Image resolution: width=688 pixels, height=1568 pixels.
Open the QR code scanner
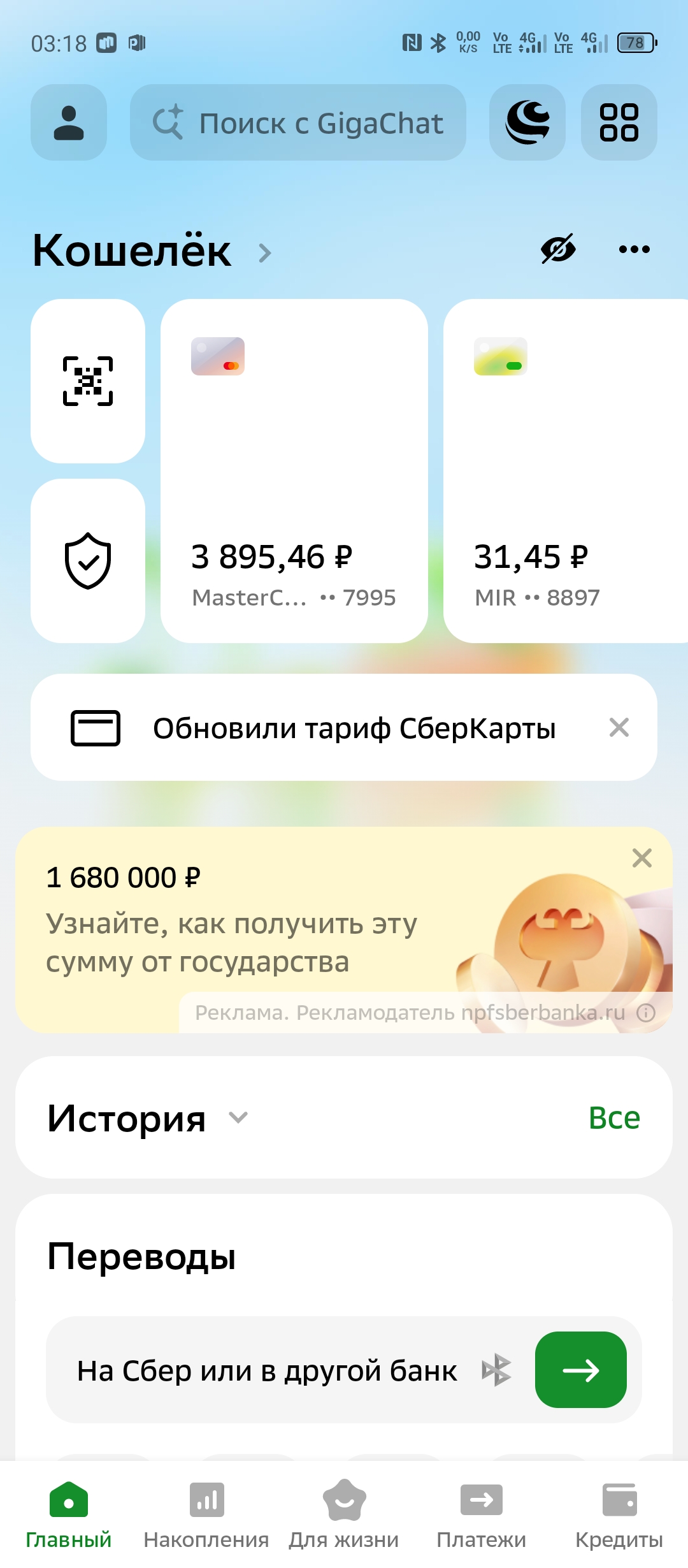[88, 381]
